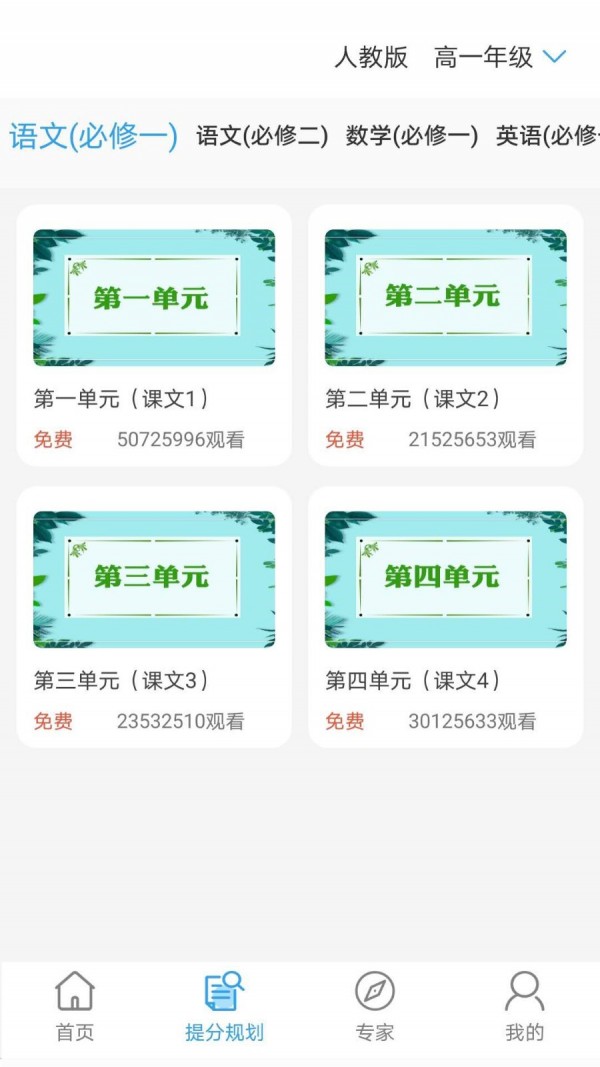
Task: Open the 第二单元（课文2）course card
Action: click(x=446, y=335)
